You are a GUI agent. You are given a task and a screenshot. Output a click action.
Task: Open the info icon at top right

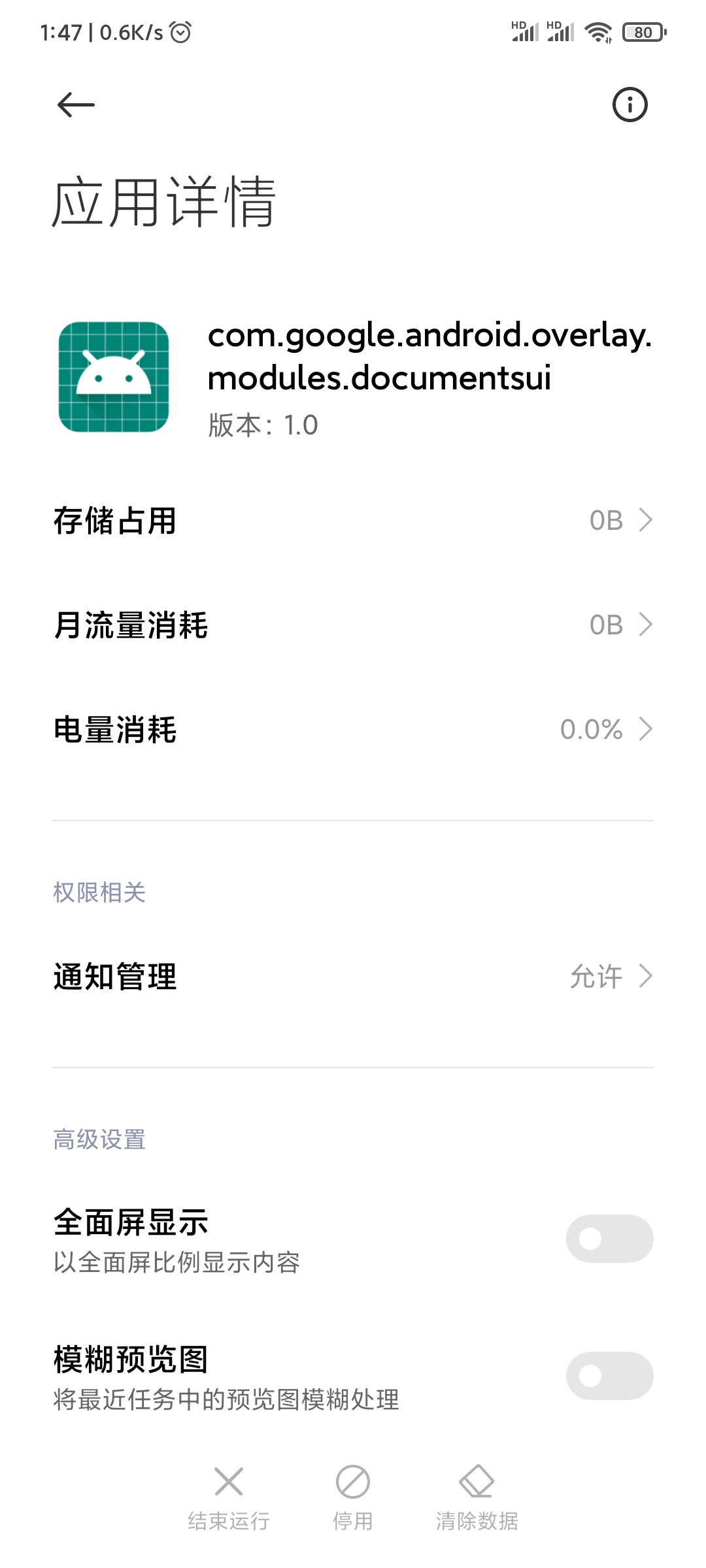(630, 105)
